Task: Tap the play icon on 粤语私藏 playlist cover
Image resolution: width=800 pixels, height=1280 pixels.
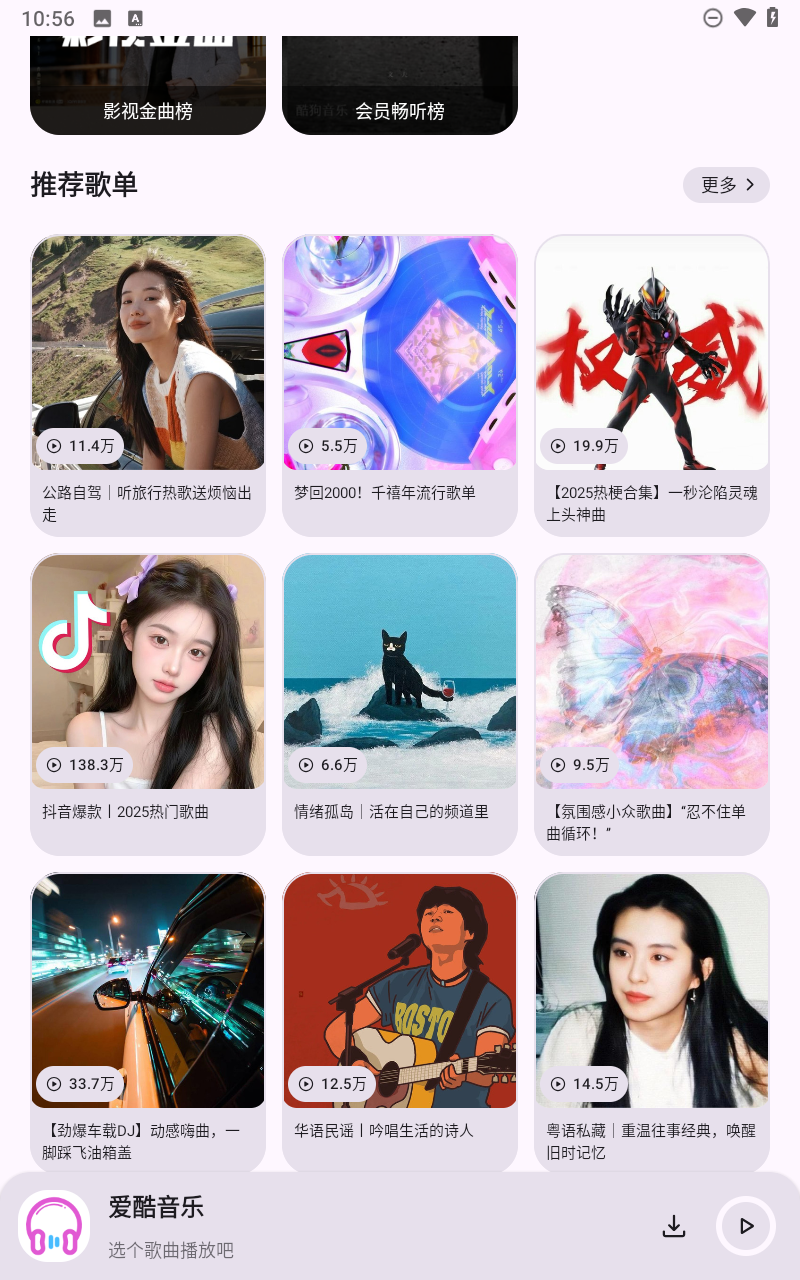Action: (x=558, y=1083)
